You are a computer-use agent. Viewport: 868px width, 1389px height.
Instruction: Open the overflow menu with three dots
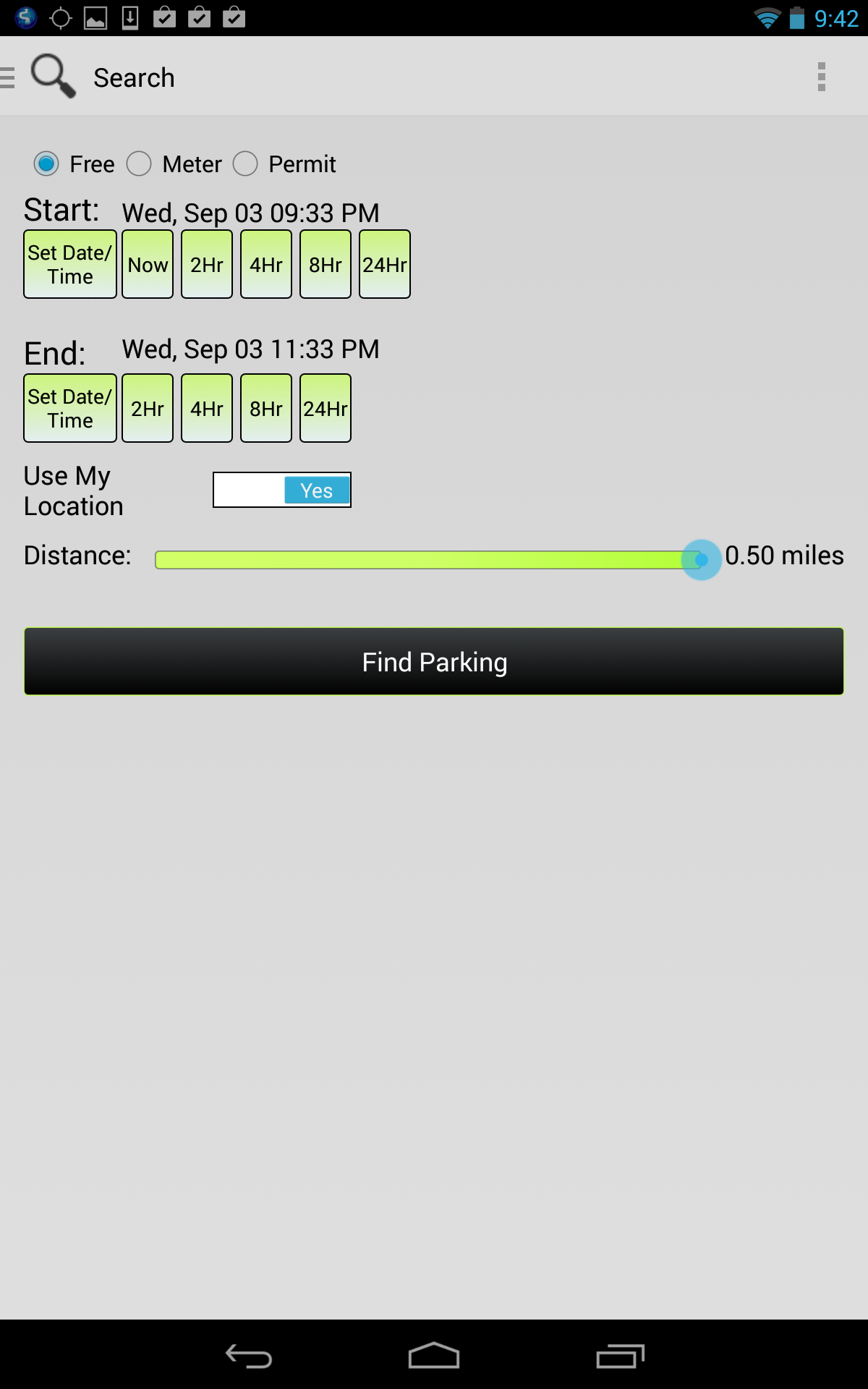pyautogui.click(x=822, y=78)
